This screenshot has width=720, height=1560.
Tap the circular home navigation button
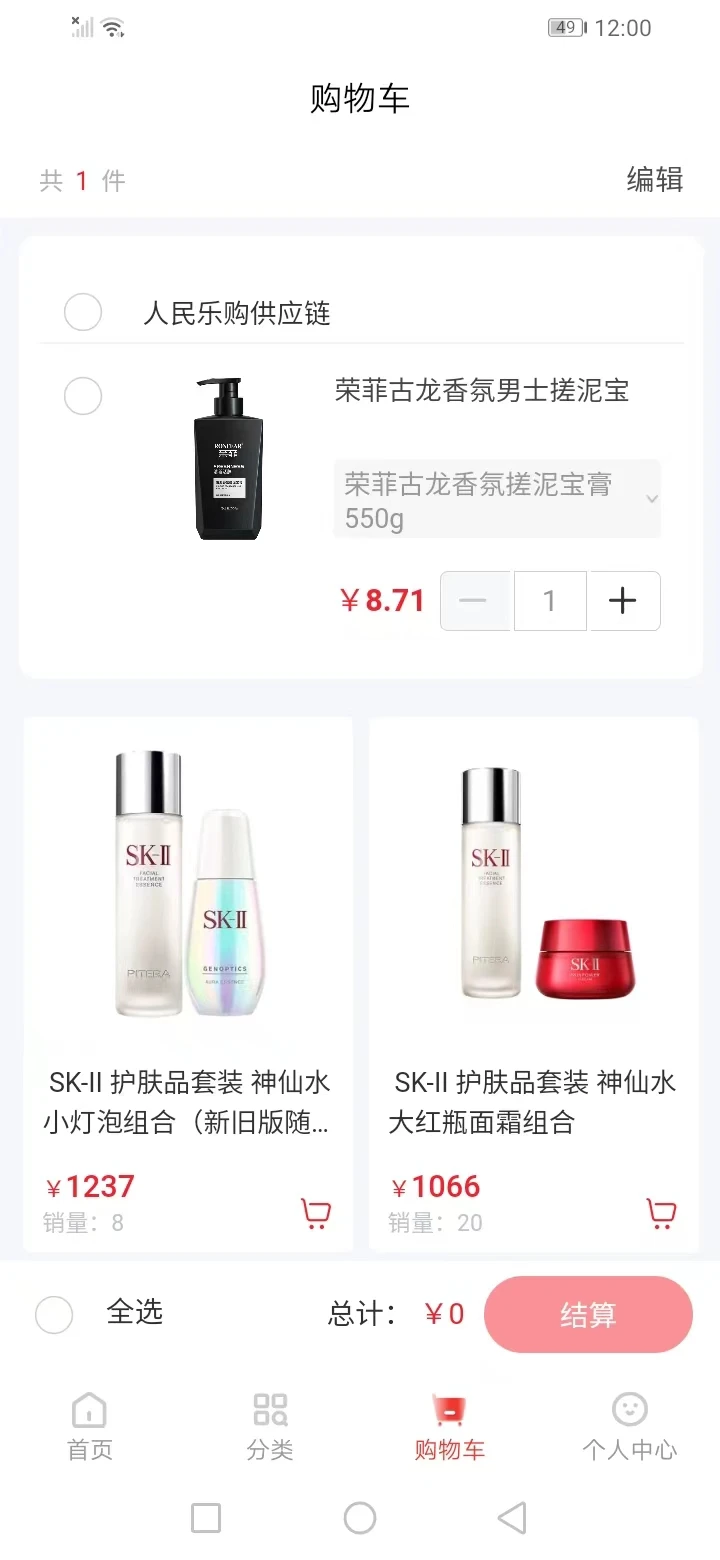coord(360,1517)
